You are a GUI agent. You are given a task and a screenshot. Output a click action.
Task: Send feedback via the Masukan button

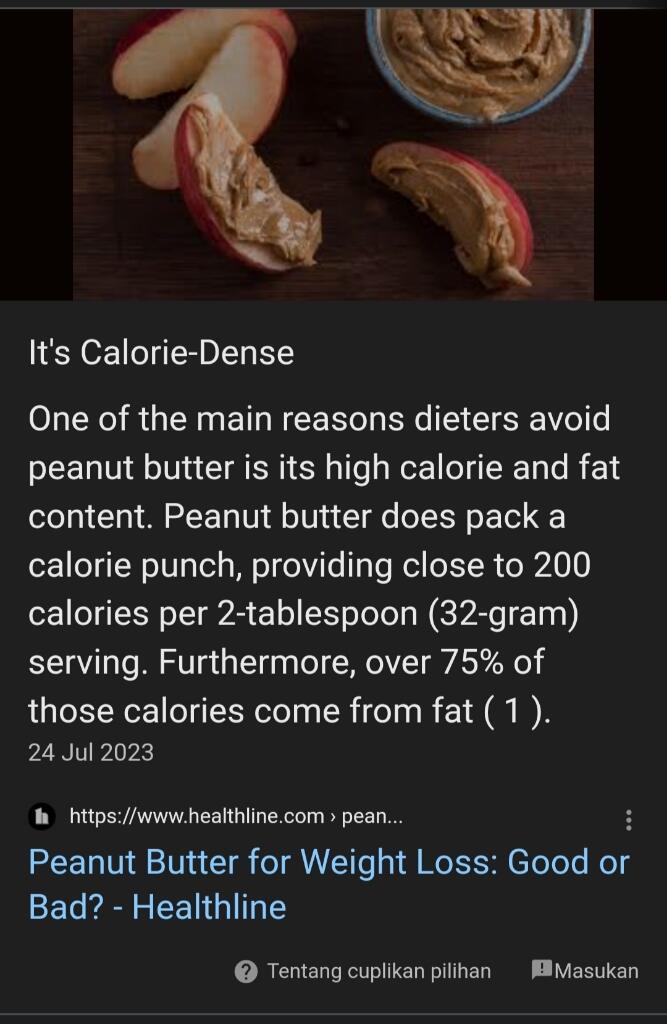(585, 970)
